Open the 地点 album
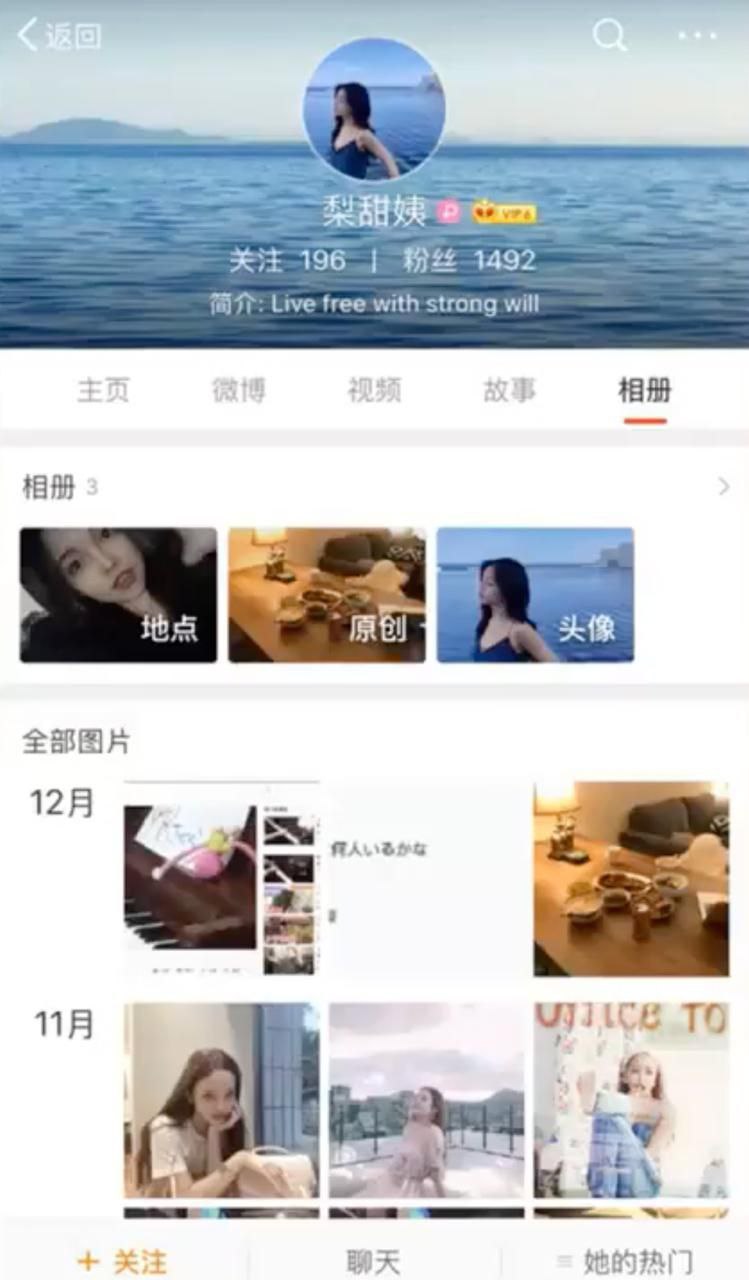This screenshot has width=749, height=1280. 118,595
